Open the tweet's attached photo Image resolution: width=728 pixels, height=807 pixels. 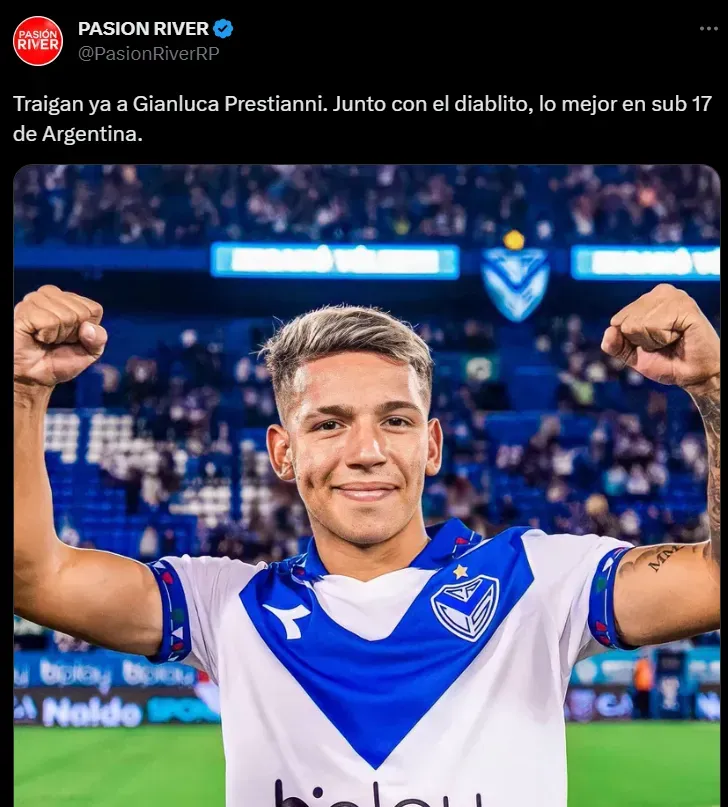coord(366,480)
